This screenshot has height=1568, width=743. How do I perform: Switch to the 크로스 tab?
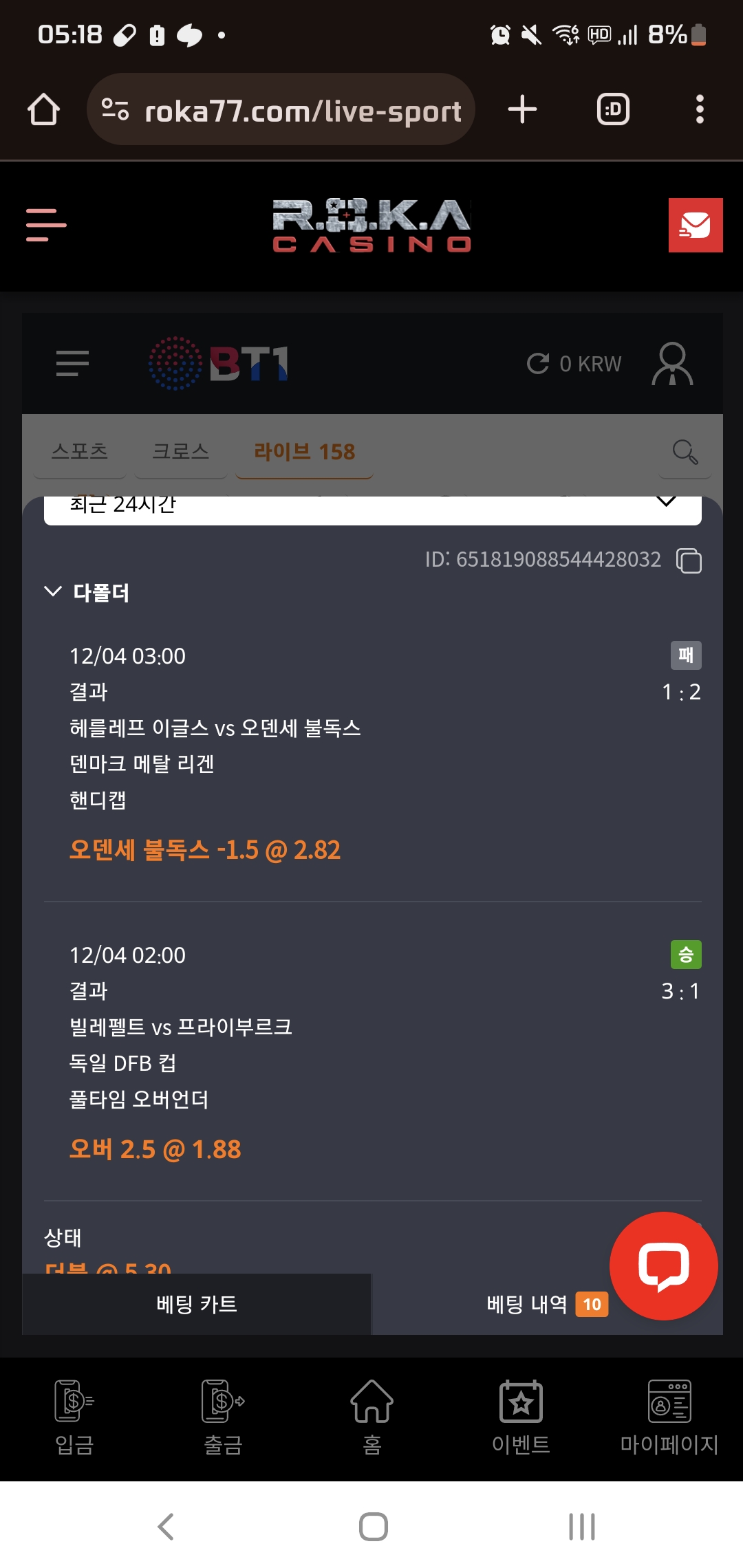tap(180, 451)
